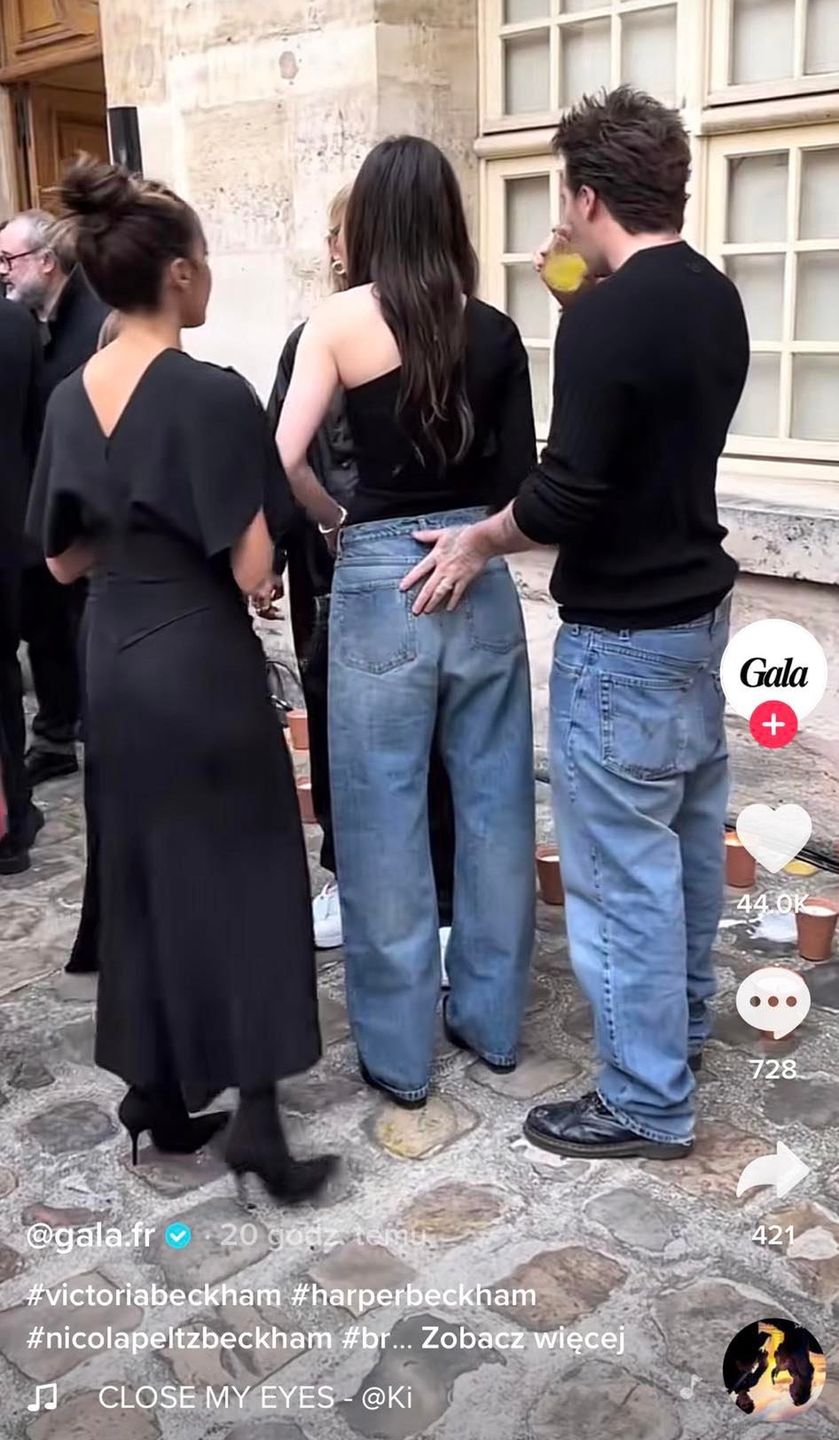The image size is (839, 1440).
Task: Open the #victoriabeckham hashtag
Action: 153,1296
